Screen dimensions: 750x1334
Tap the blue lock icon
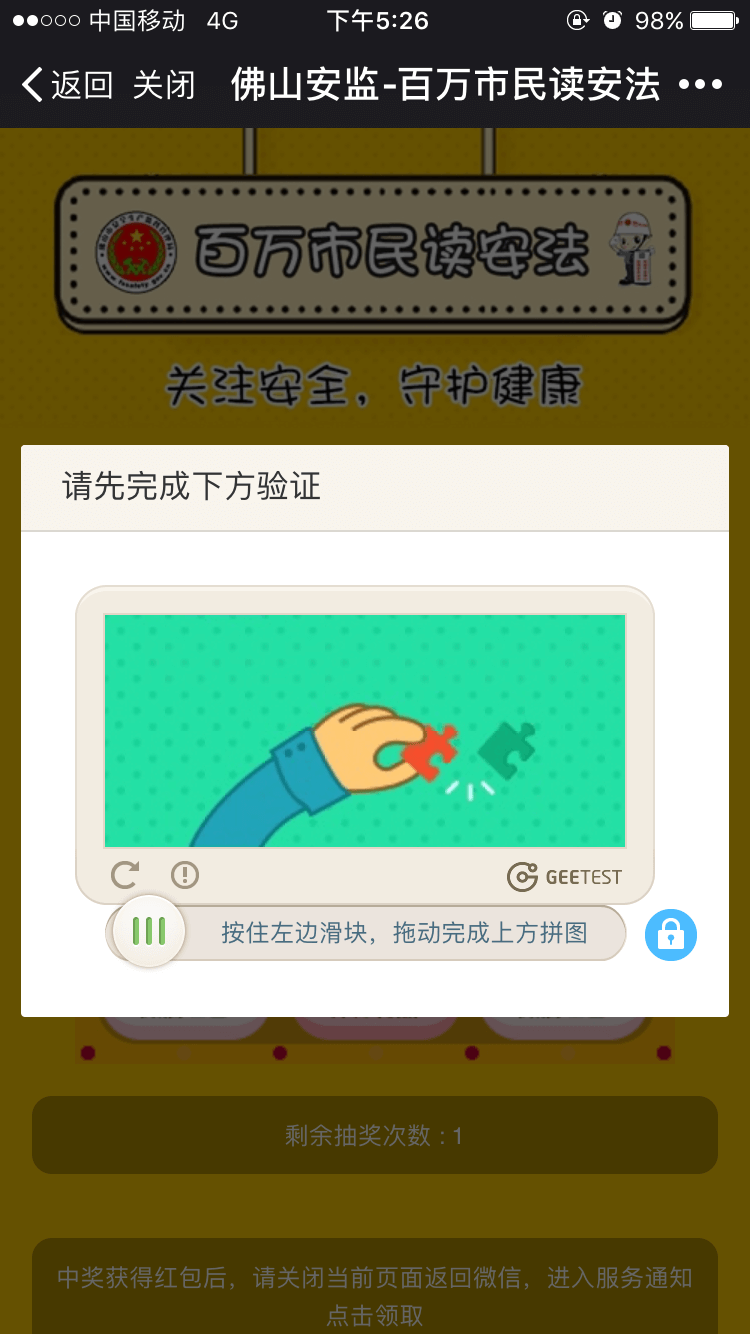tap(670, 935)
